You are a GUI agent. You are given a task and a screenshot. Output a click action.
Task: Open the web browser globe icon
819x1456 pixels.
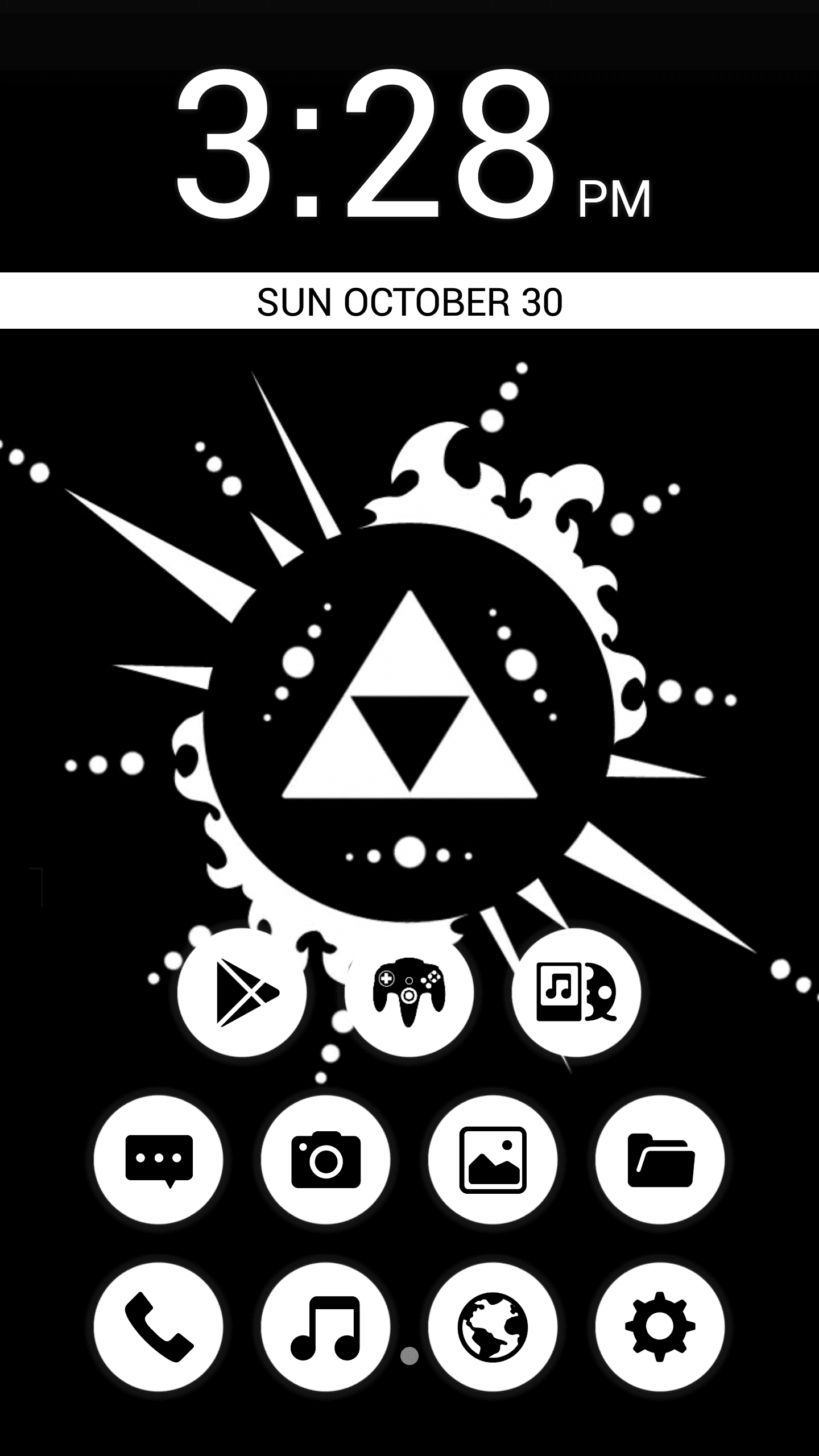tap(493, 1326)
